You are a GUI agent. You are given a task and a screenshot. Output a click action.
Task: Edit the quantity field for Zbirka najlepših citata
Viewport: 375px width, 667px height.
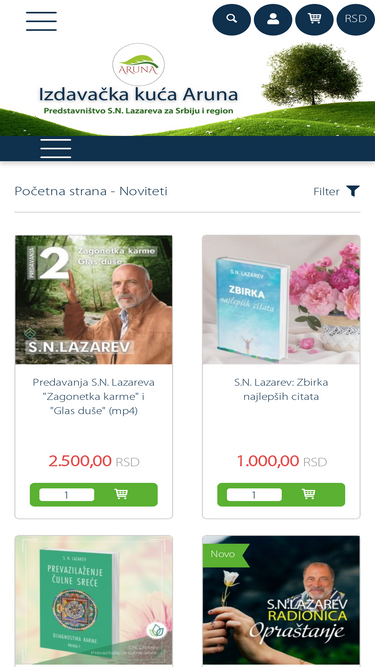point(254,495)
